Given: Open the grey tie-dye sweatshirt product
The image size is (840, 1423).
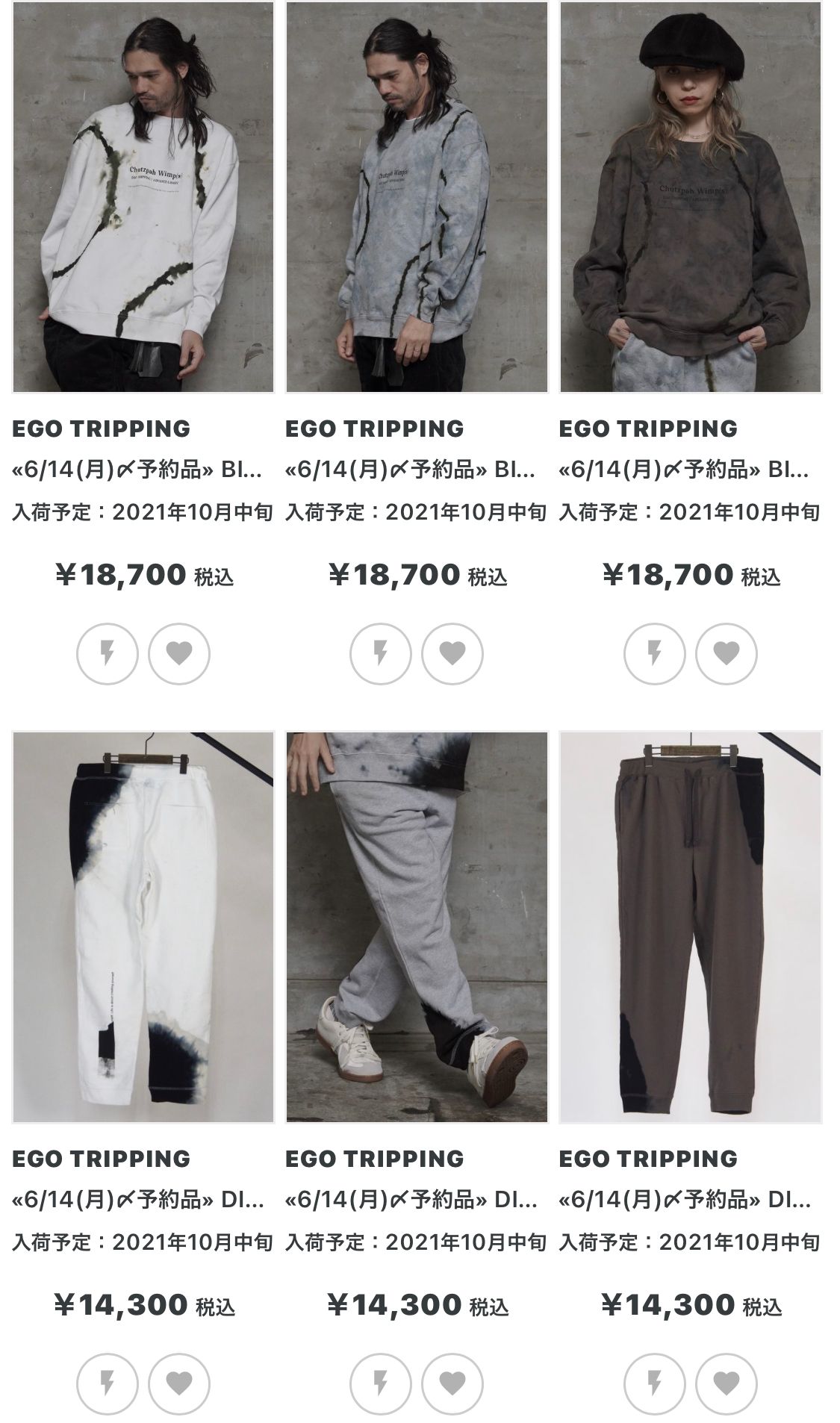Looking at the screenshot, I should coord(417,197).
